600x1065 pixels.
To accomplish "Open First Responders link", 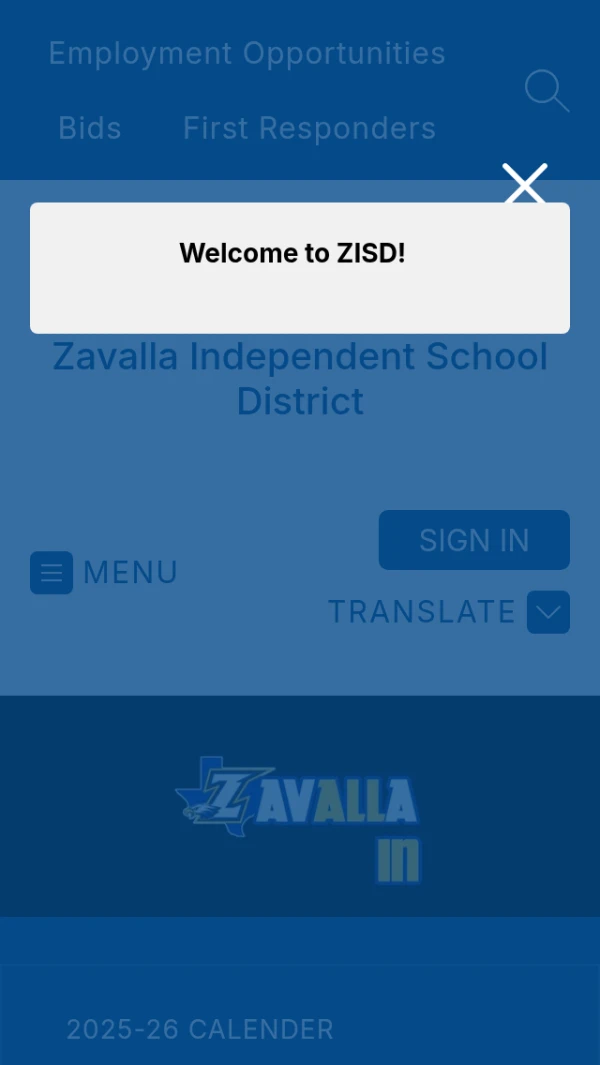I will click(x=309, y=128).
